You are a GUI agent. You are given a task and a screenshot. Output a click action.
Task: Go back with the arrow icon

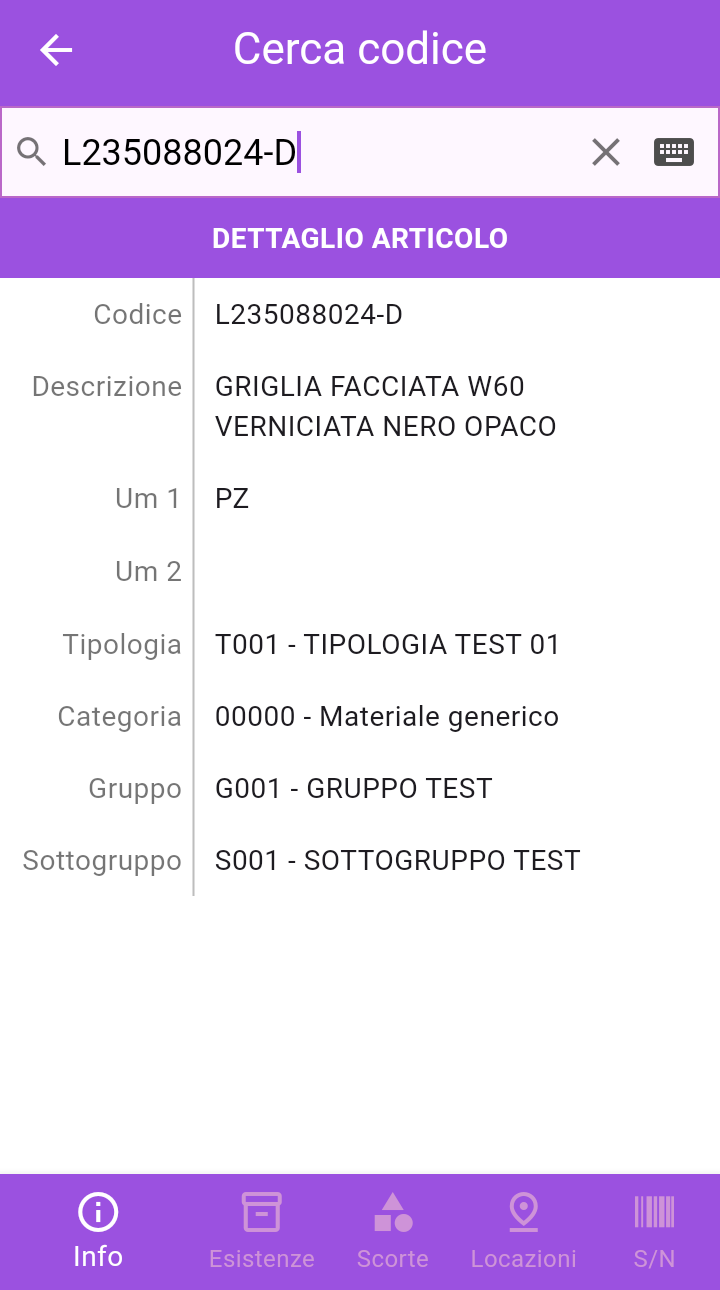(x=56, y=49)
